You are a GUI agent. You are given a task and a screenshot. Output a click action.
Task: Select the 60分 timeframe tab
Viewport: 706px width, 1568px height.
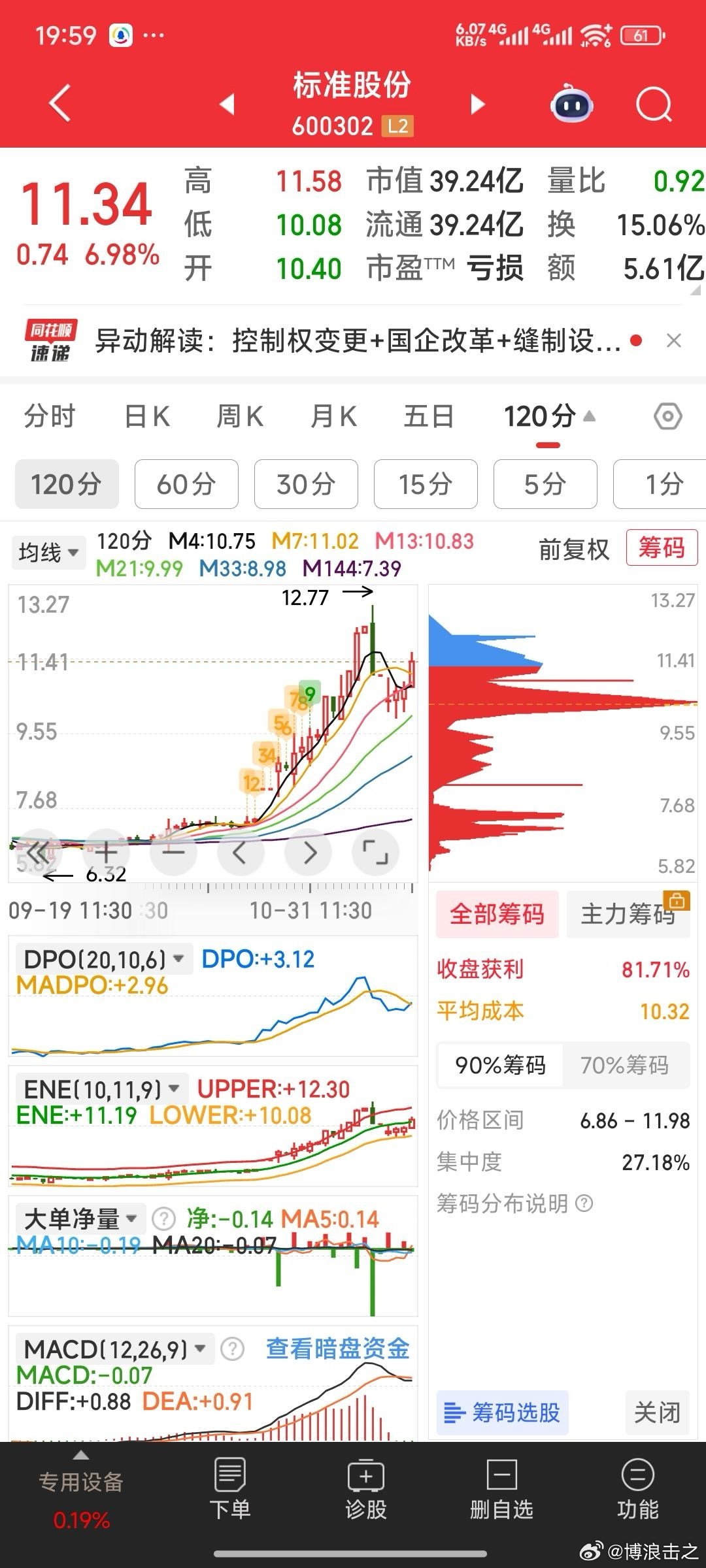pyautogui.click(x=186, y=484)
